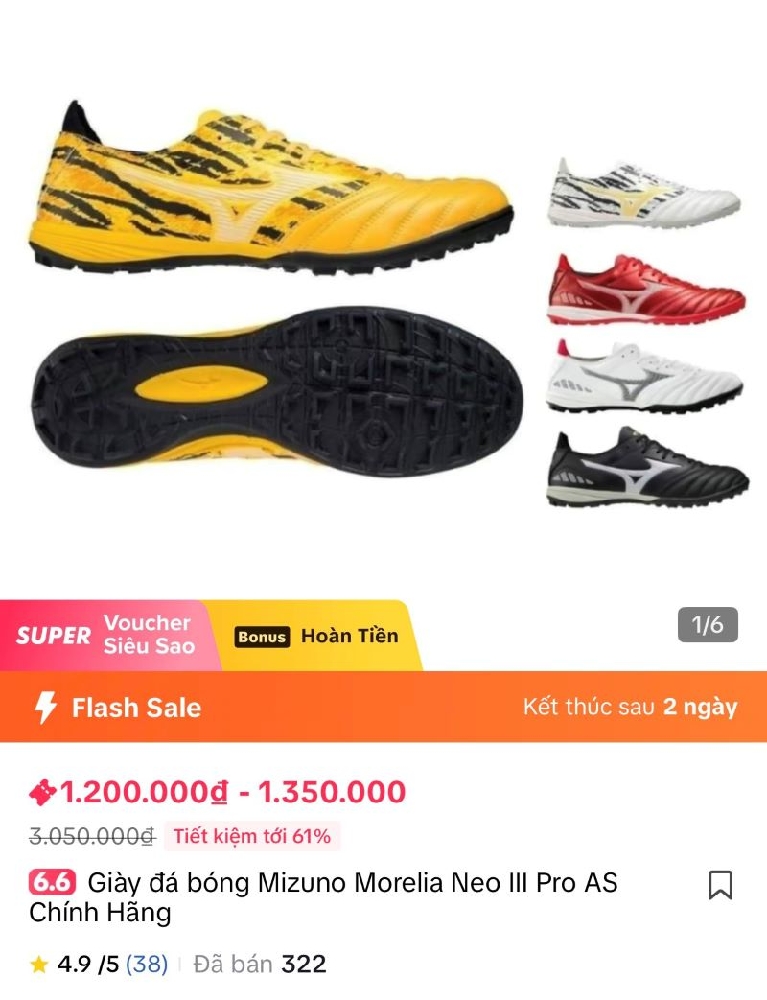Click the Voucher Siêu Sao banner

(140, 634)
